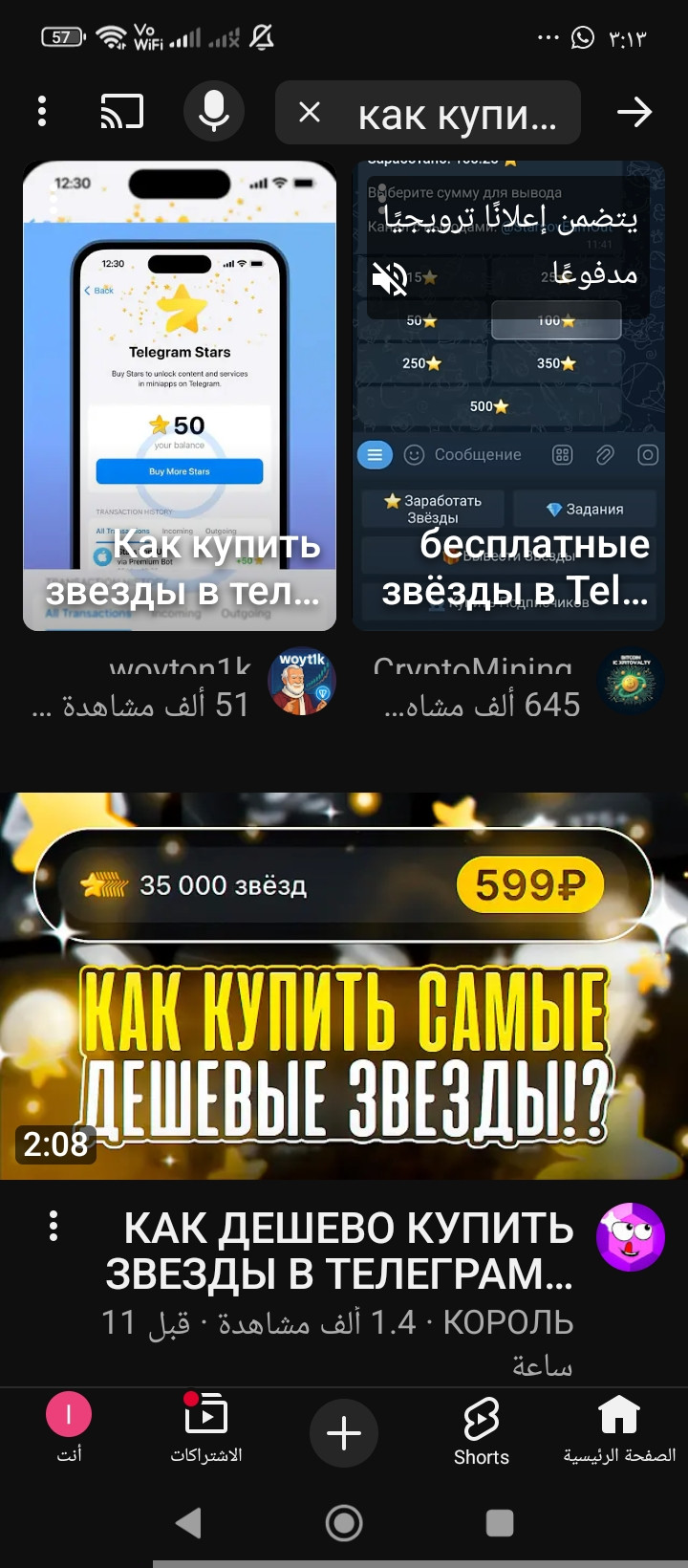This screenshot has height=1568, width=688.
Task: Go back using the top arrow
Action: tap(634, 112)
